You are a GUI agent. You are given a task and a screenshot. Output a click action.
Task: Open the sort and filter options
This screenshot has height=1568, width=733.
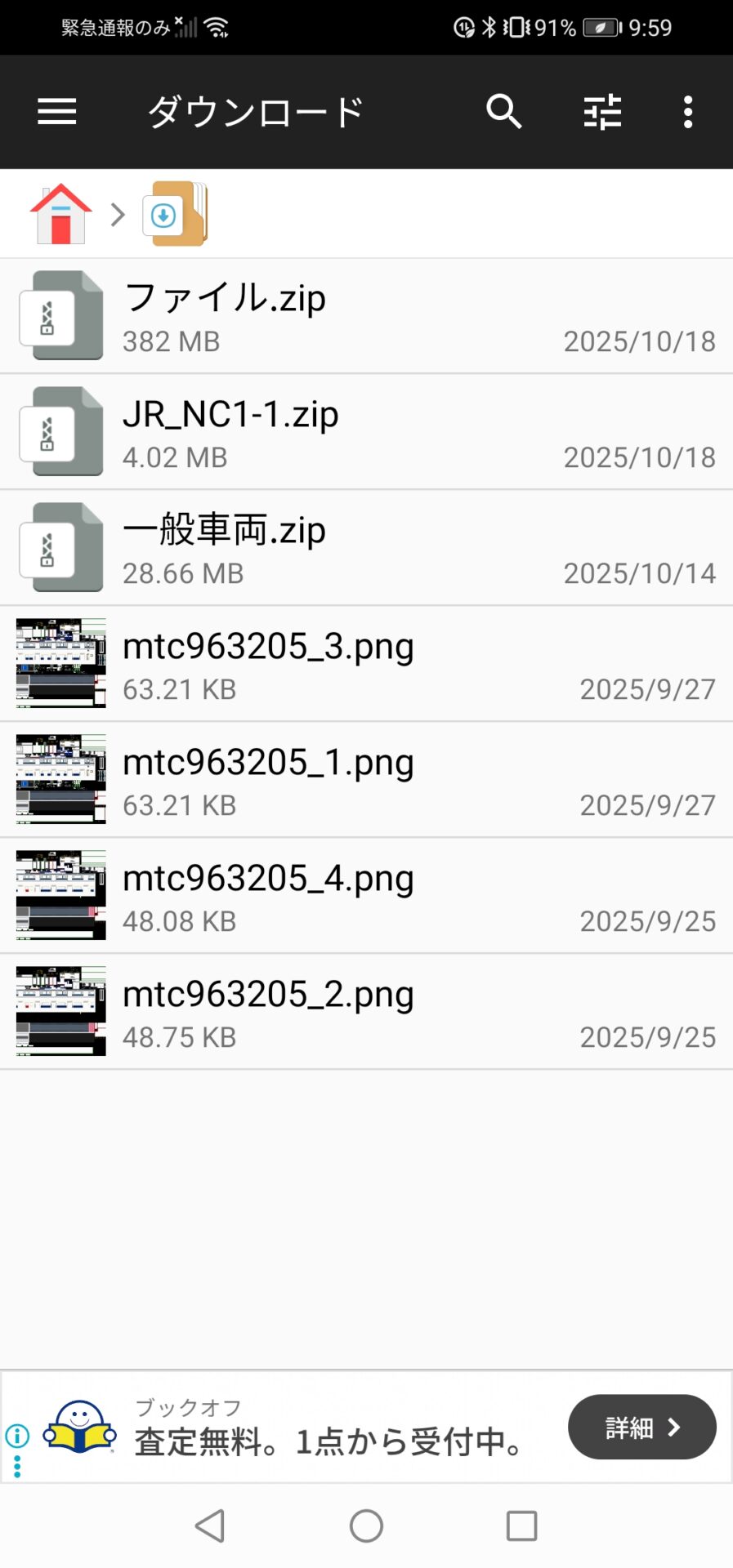602,111
